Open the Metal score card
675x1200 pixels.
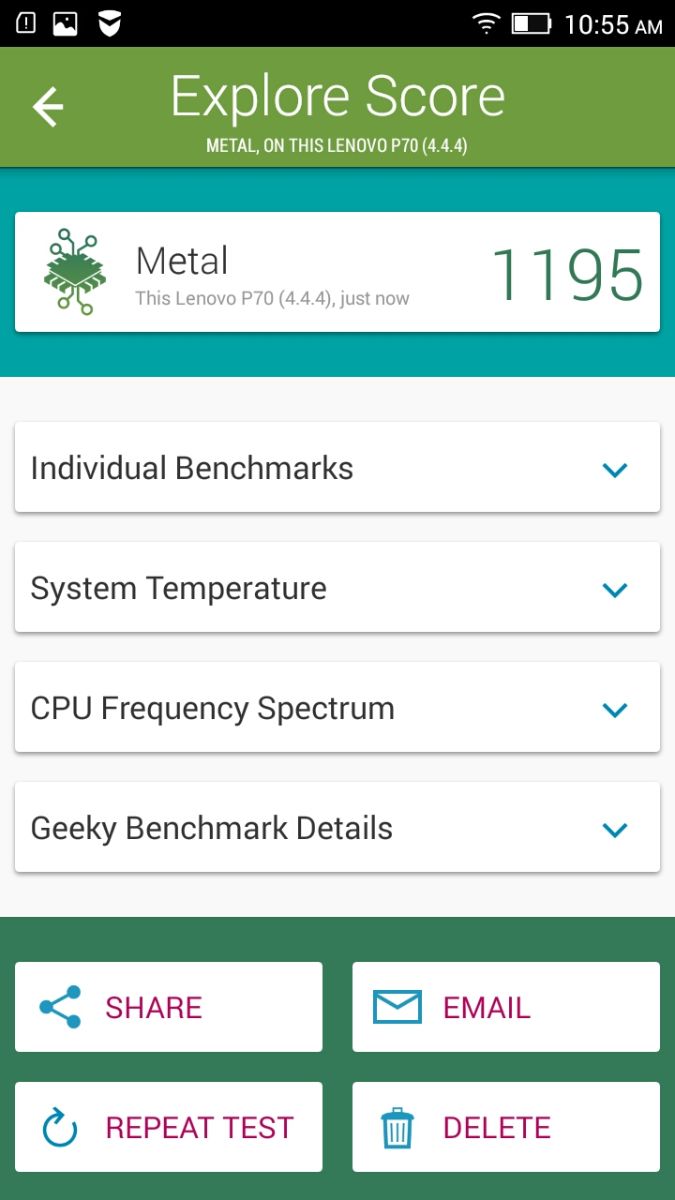click(337, 272)
